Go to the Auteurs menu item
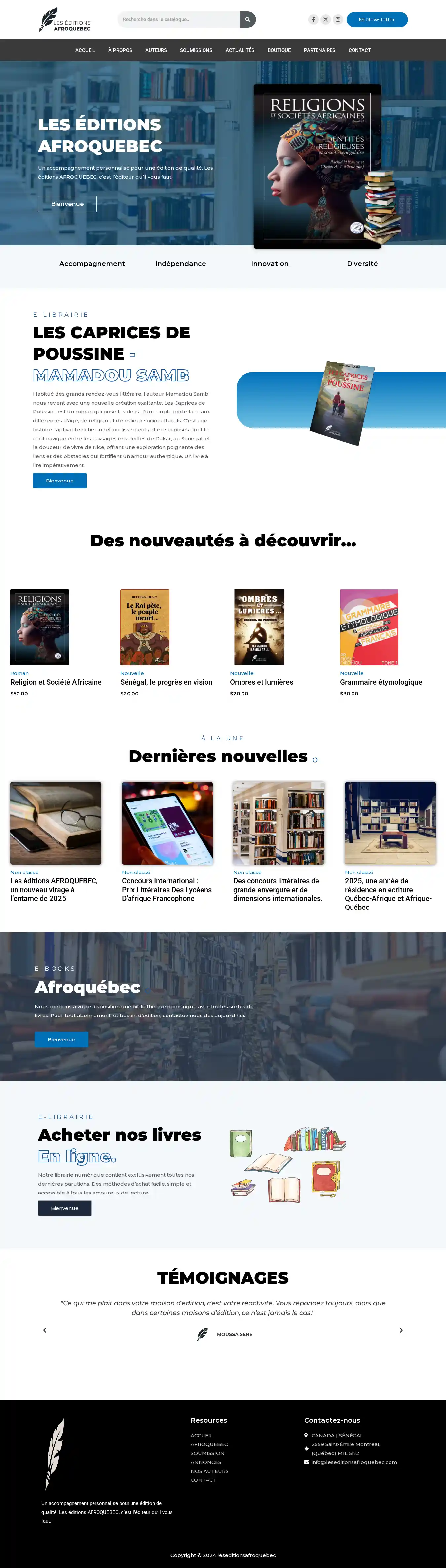The image size is (446, 1568). pos(156,50)
